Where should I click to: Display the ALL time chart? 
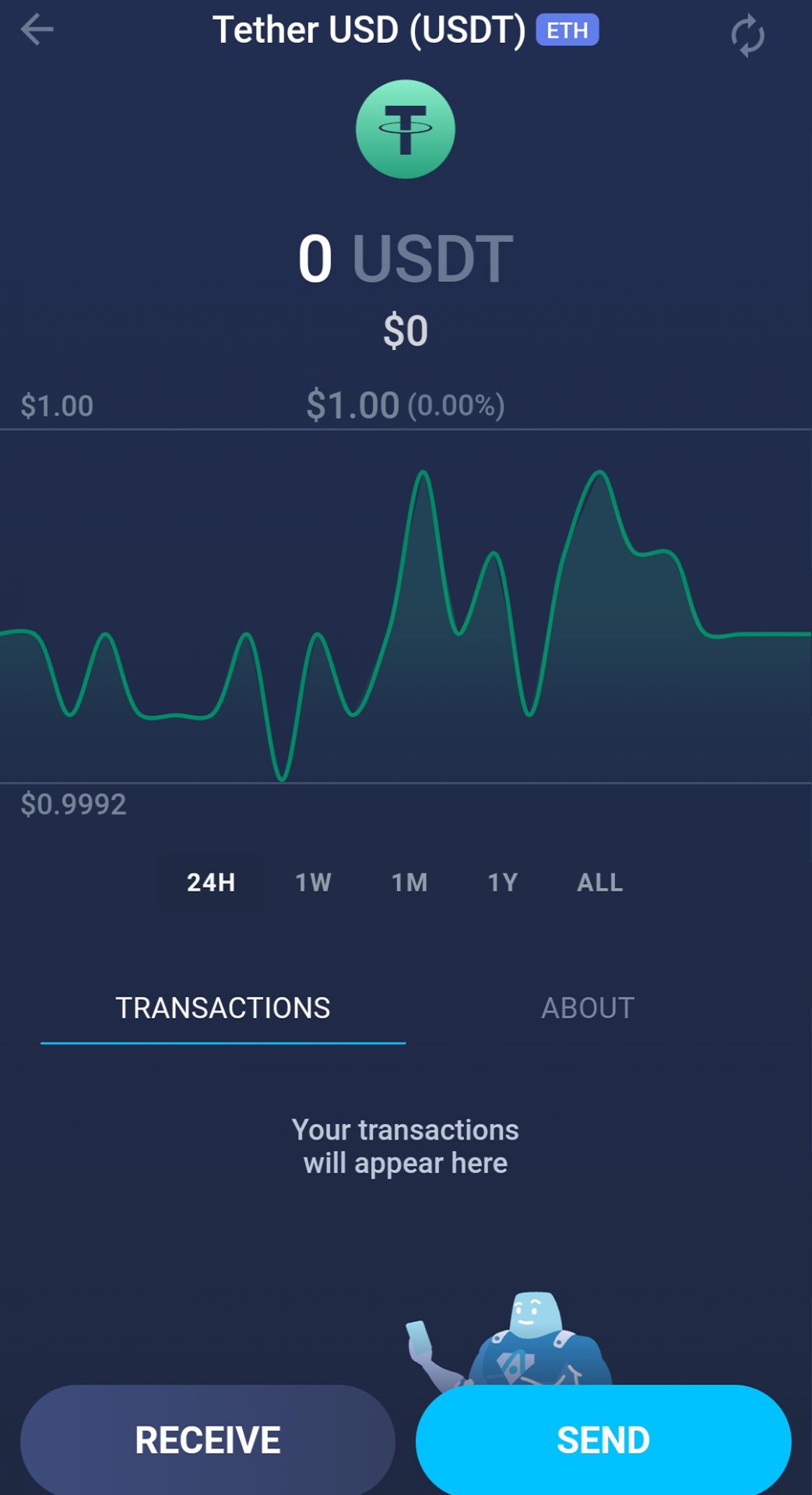[599, 882]
